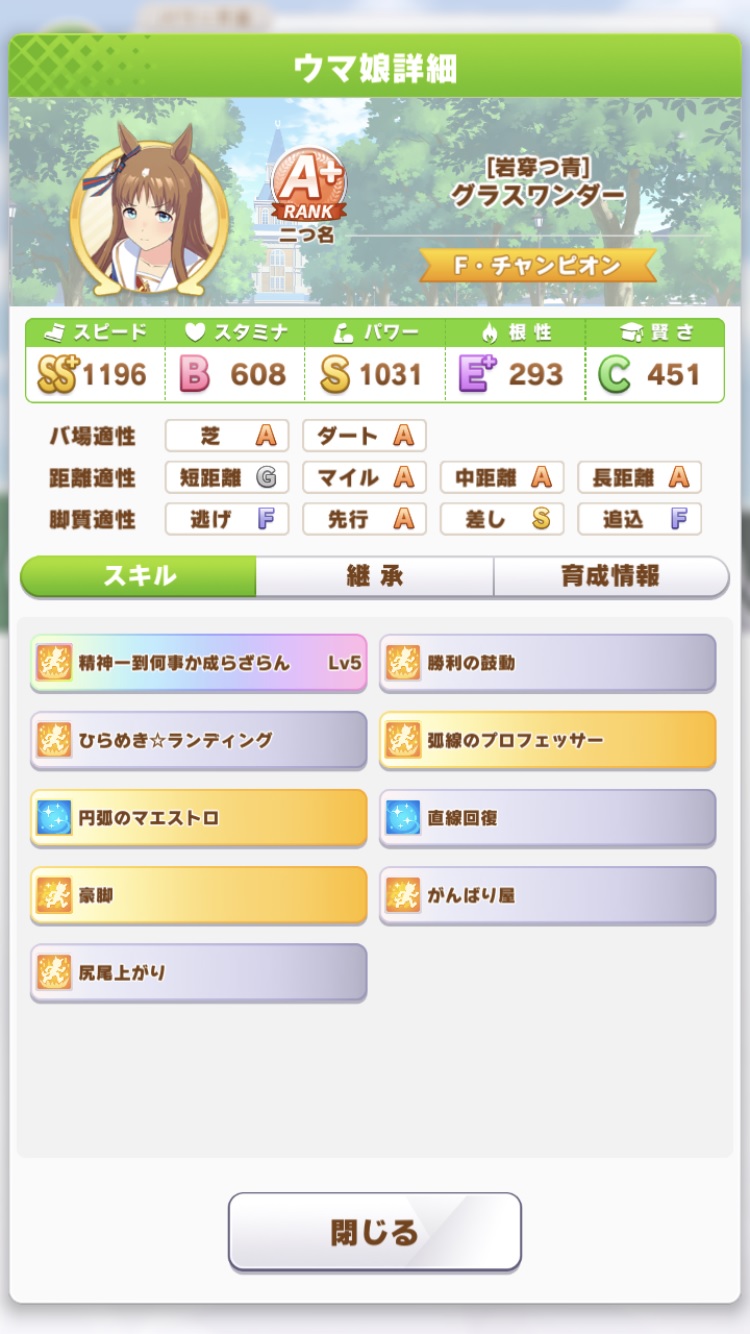Show details for 弧線のプロフェッサー
This screenshot has width=750, height=1334.
pyautogui.click(x=547, y=740)
